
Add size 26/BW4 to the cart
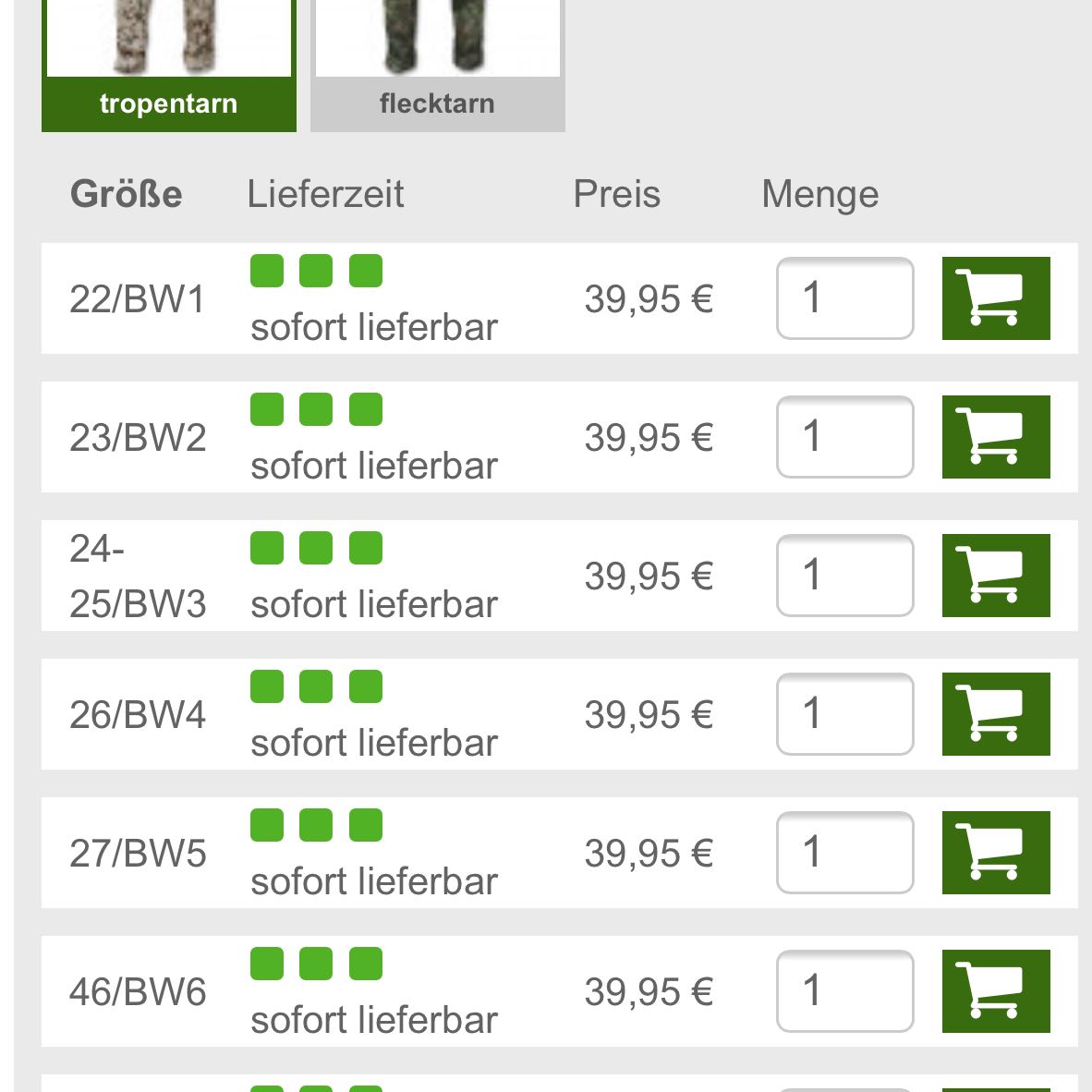click(995, 714)
